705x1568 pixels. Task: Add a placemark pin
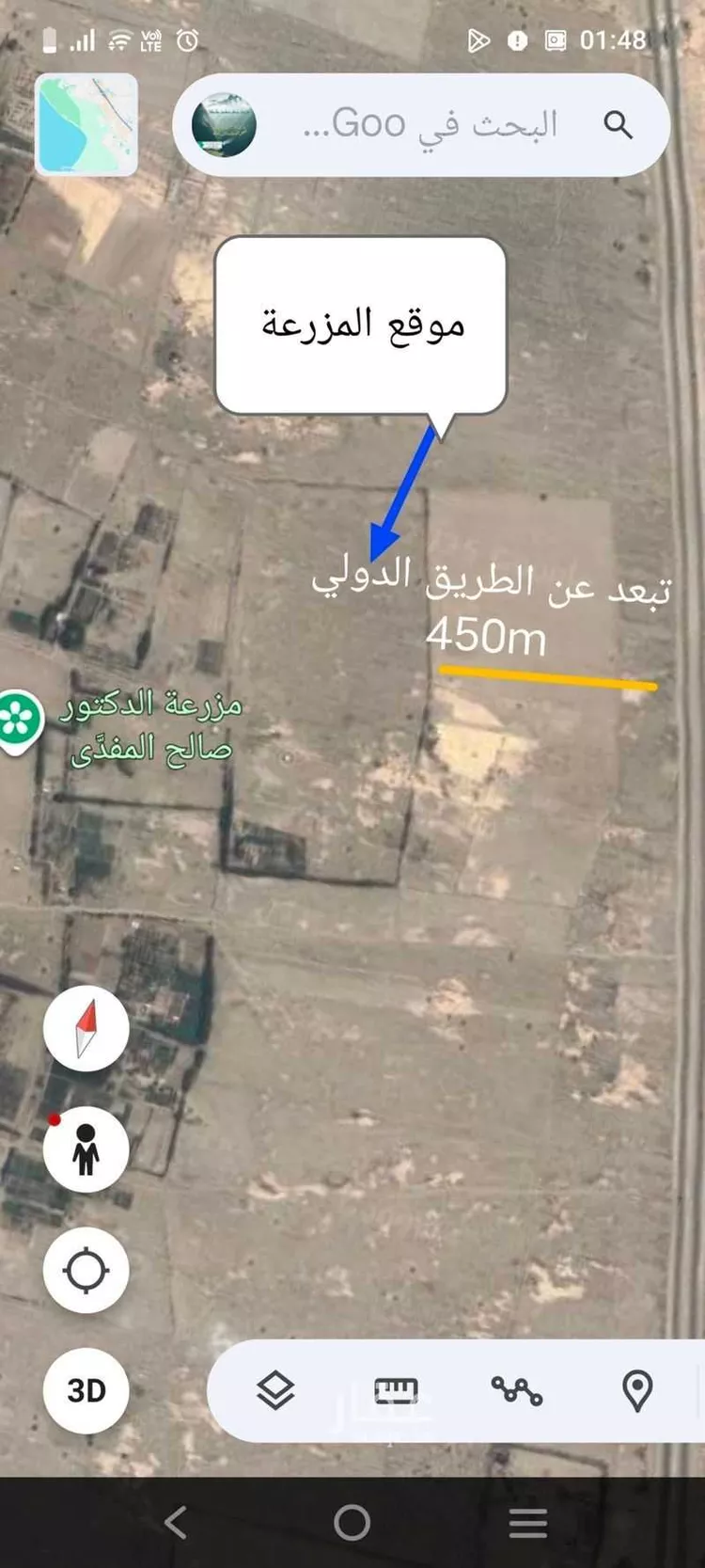tap(637, 1390)
